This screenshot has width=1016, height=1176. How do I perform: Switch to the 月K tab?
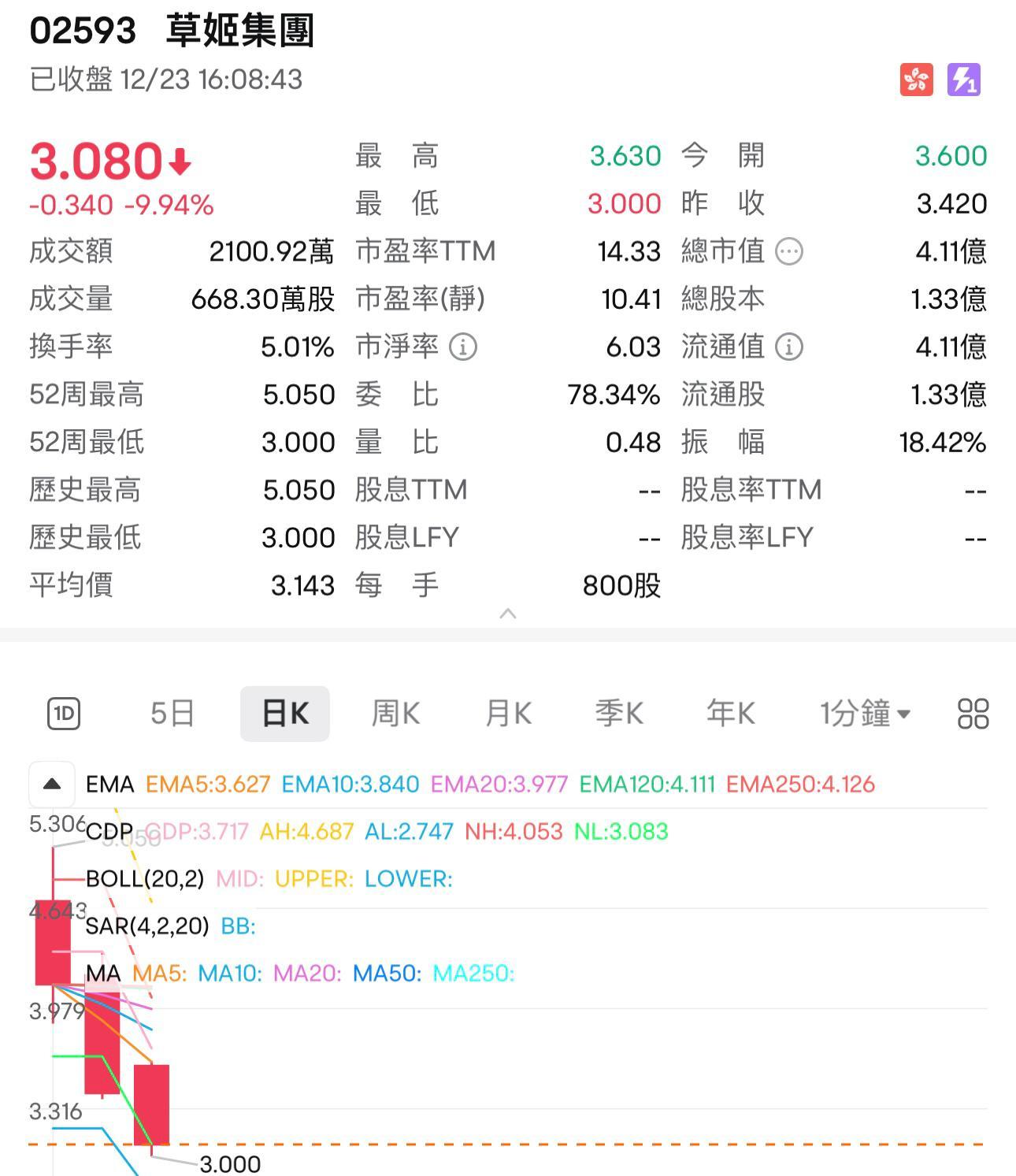tap(506, 714)
